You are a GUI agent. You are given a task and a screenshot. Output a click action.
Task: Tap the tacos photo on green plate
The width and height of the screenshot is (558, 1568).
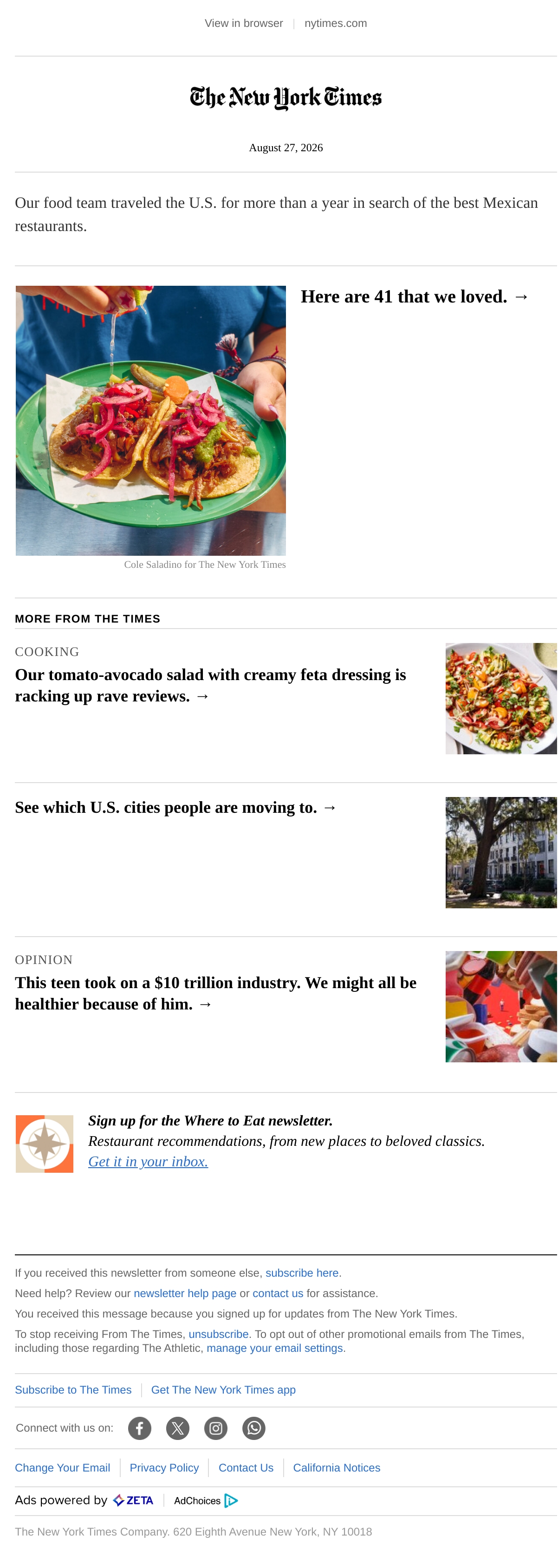(x=150, y=420)
